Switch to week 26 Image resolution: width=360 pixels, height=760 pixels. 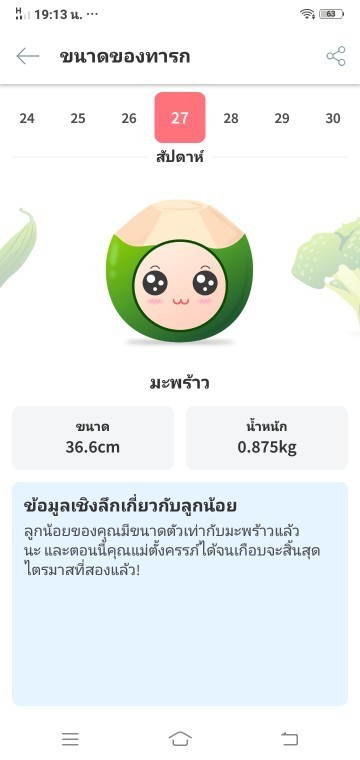(x=129, y=118)
